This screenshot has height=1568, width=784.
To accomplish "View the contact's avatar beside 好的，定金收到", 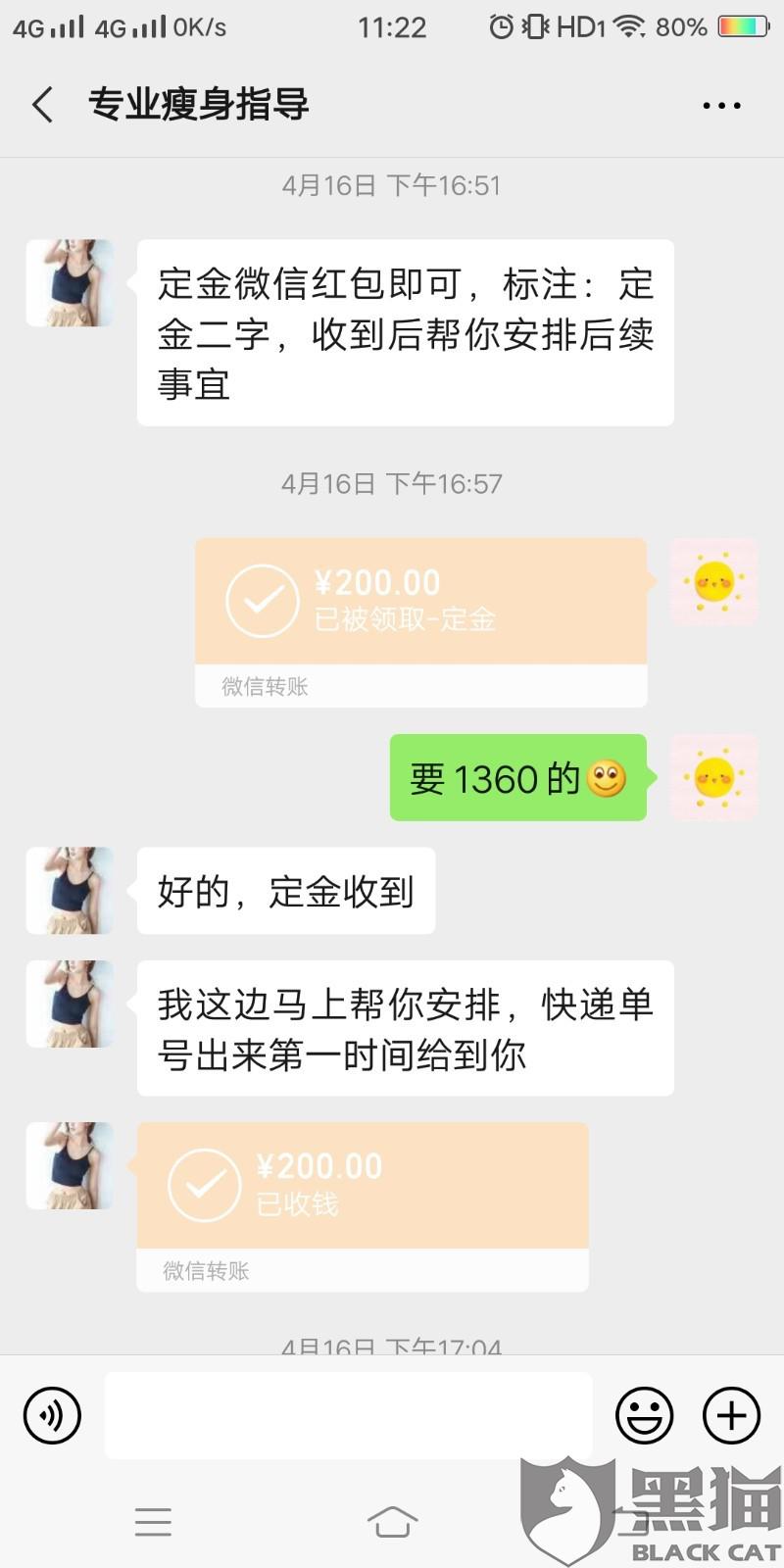I will coord(70,891).
